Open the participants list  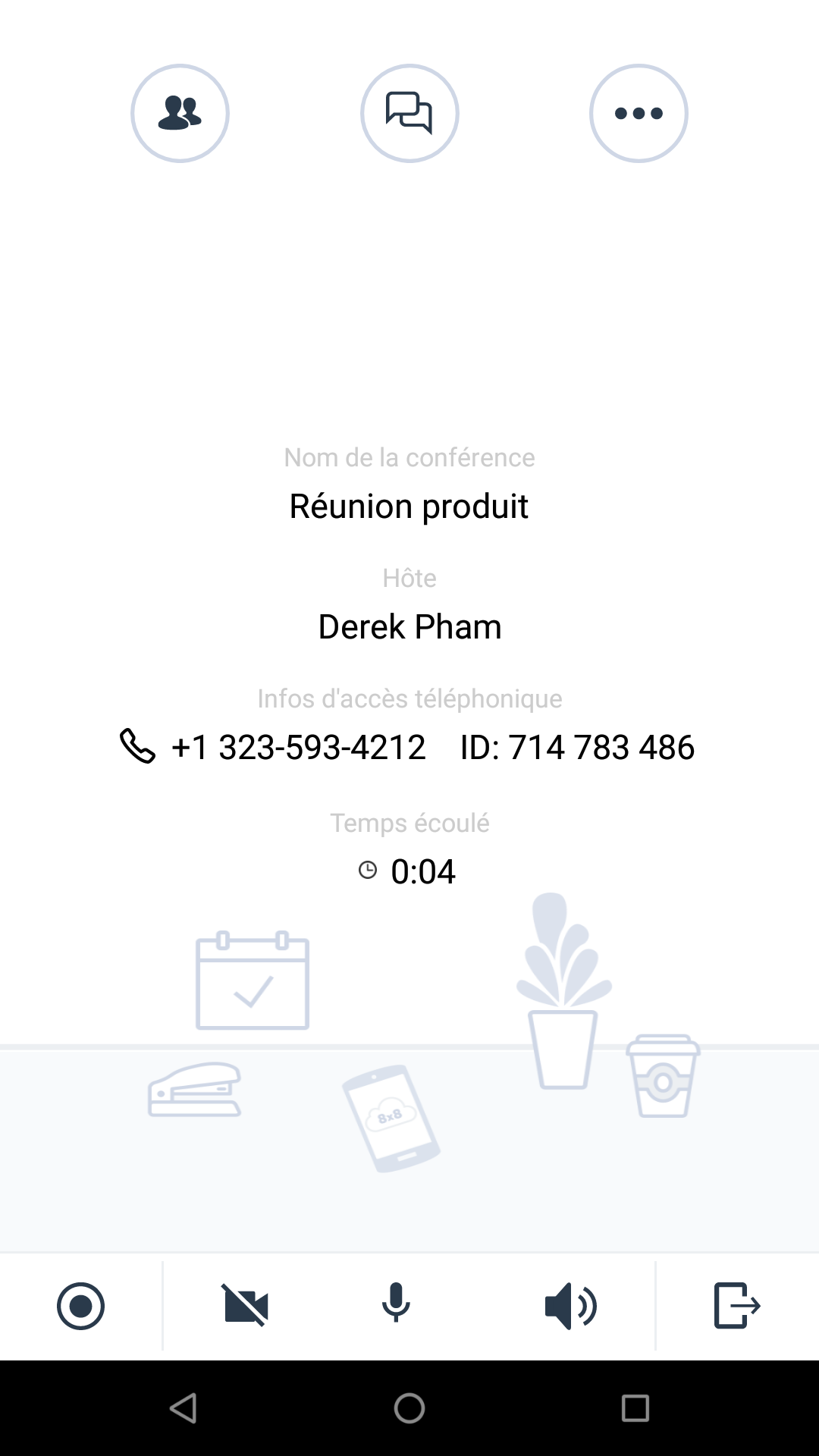click(180, 113)
